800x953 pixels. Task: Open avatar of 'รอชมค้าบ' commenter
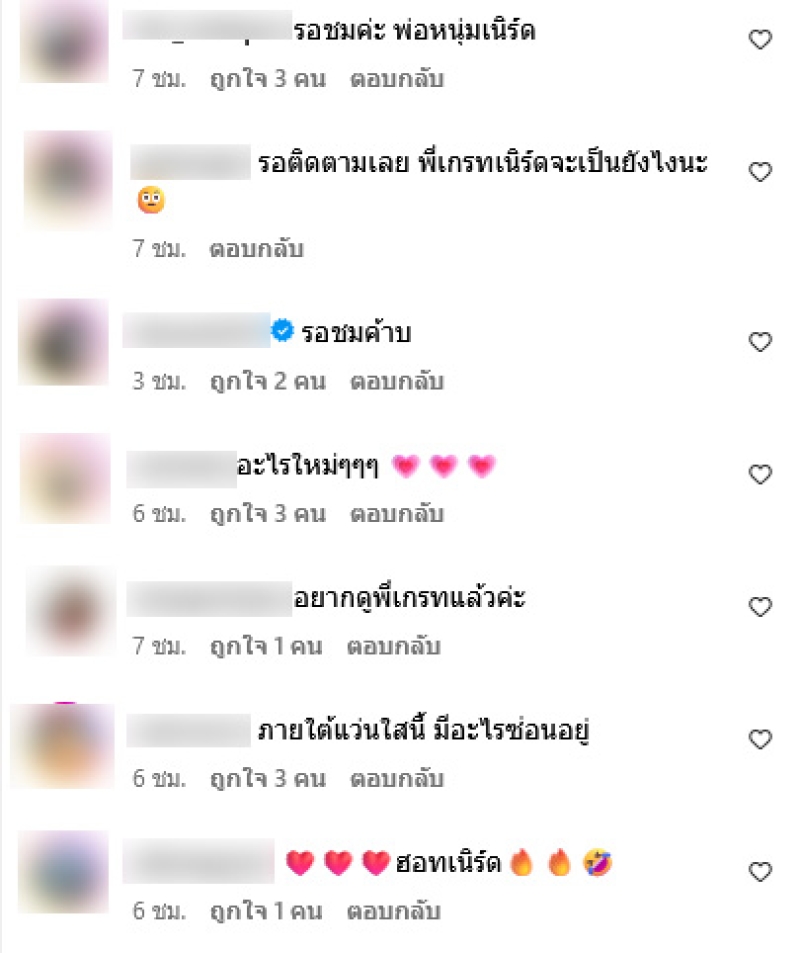coord(63,342)
